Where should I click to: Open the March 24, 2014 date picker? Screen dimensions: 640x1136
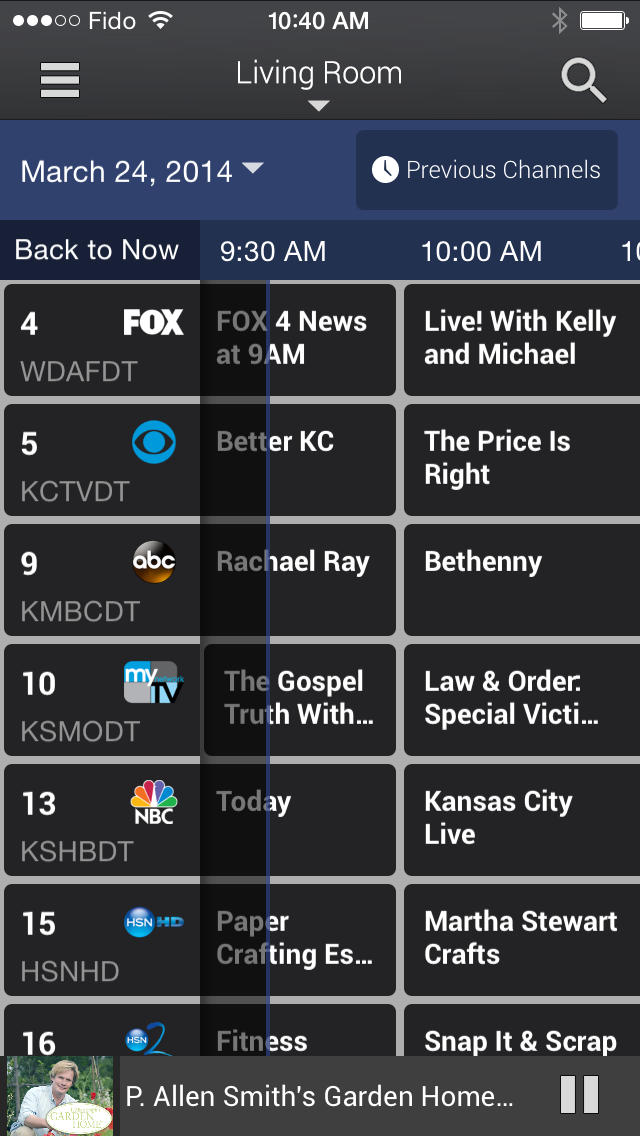click(141, 171)
